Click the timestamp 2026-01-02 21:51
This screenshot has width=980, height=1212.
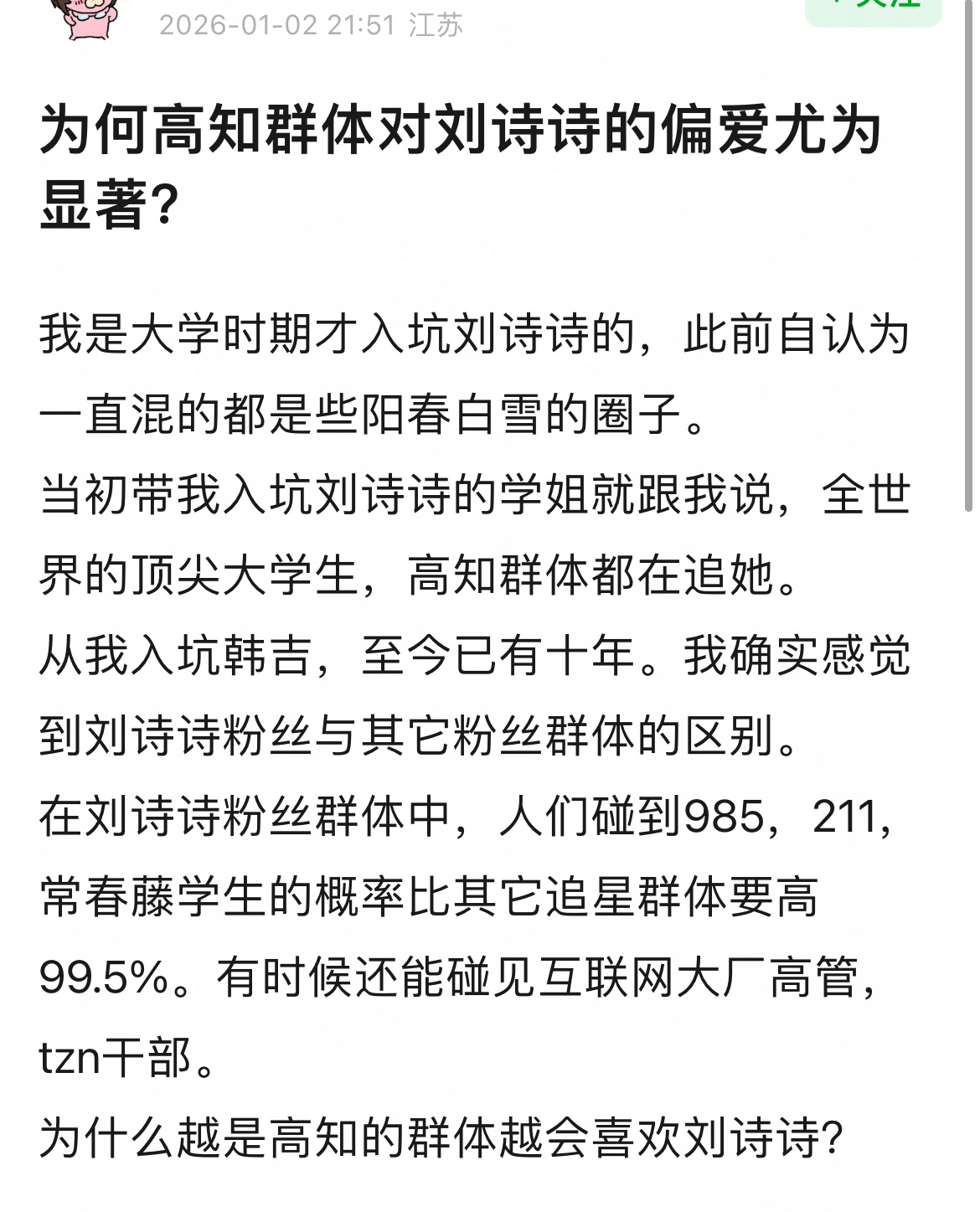276,25
